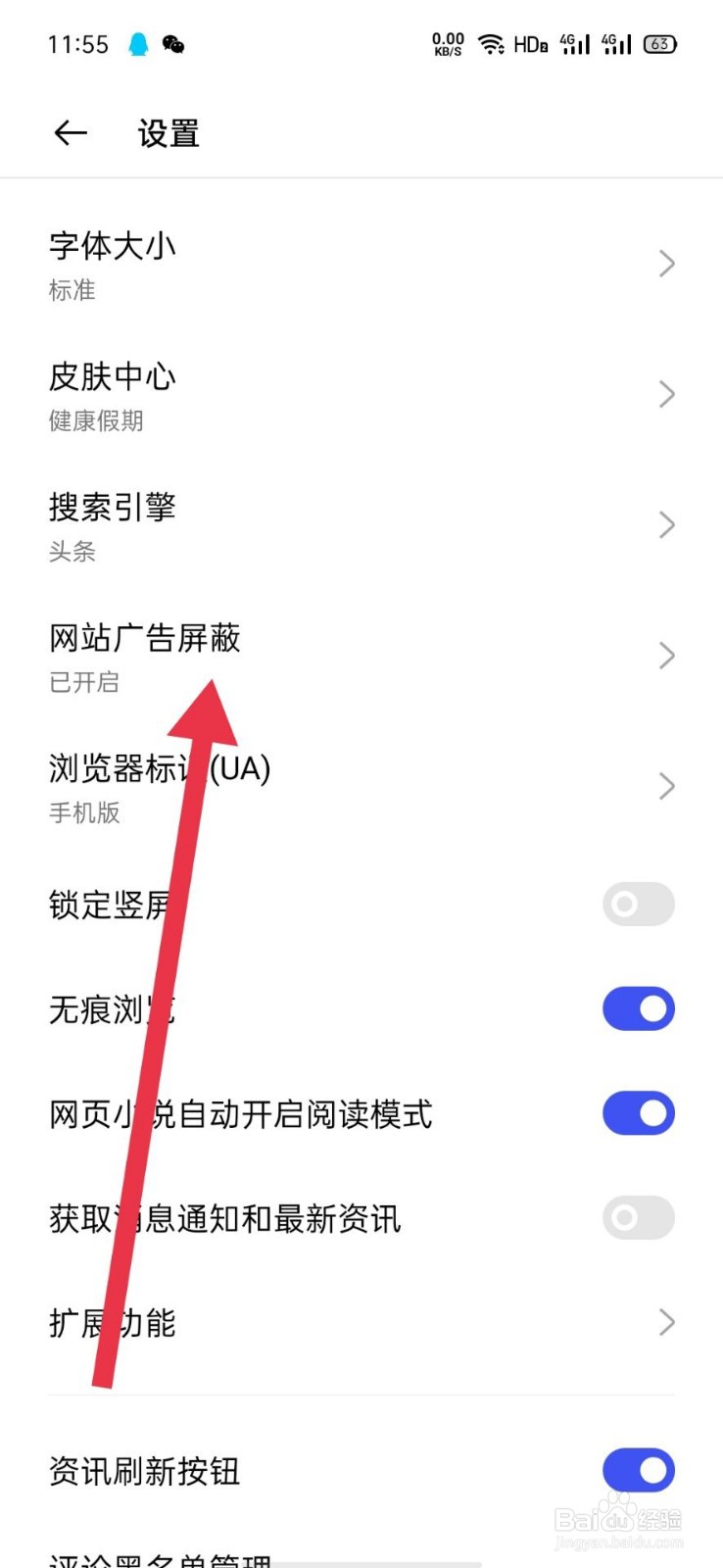Enable the 锁定竖屏 toggle
Screen dimensions: 723x1568
tap(637, 904)
